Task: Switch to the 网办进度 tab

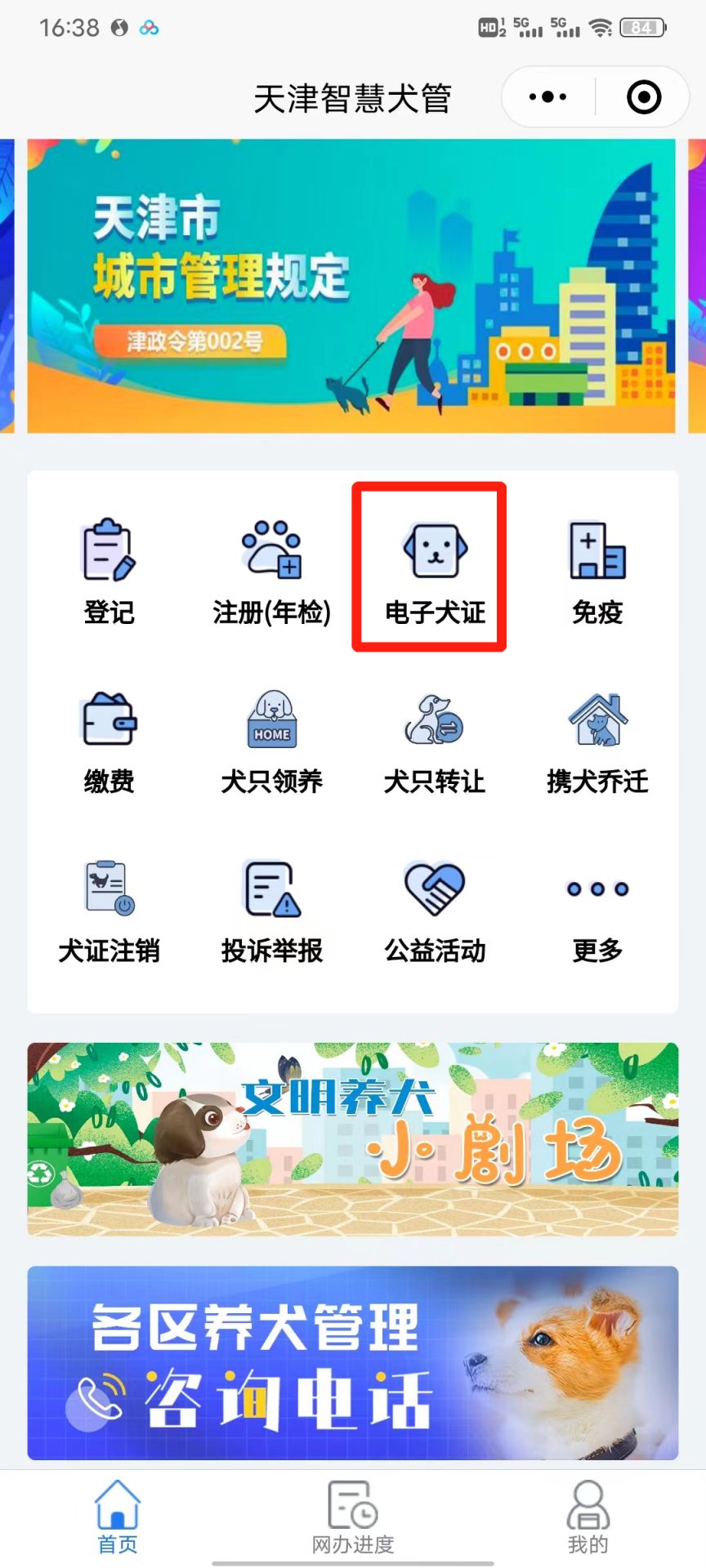Action: click(353, 1517)
